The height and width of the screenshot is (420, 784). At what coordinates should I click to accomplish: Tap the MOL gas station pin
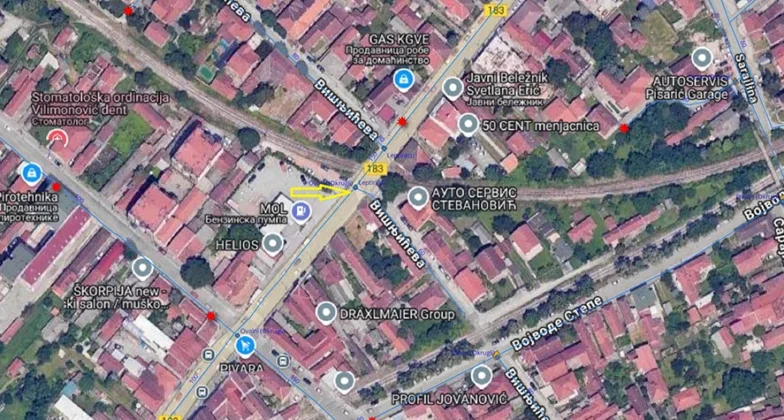coord(300,210)
